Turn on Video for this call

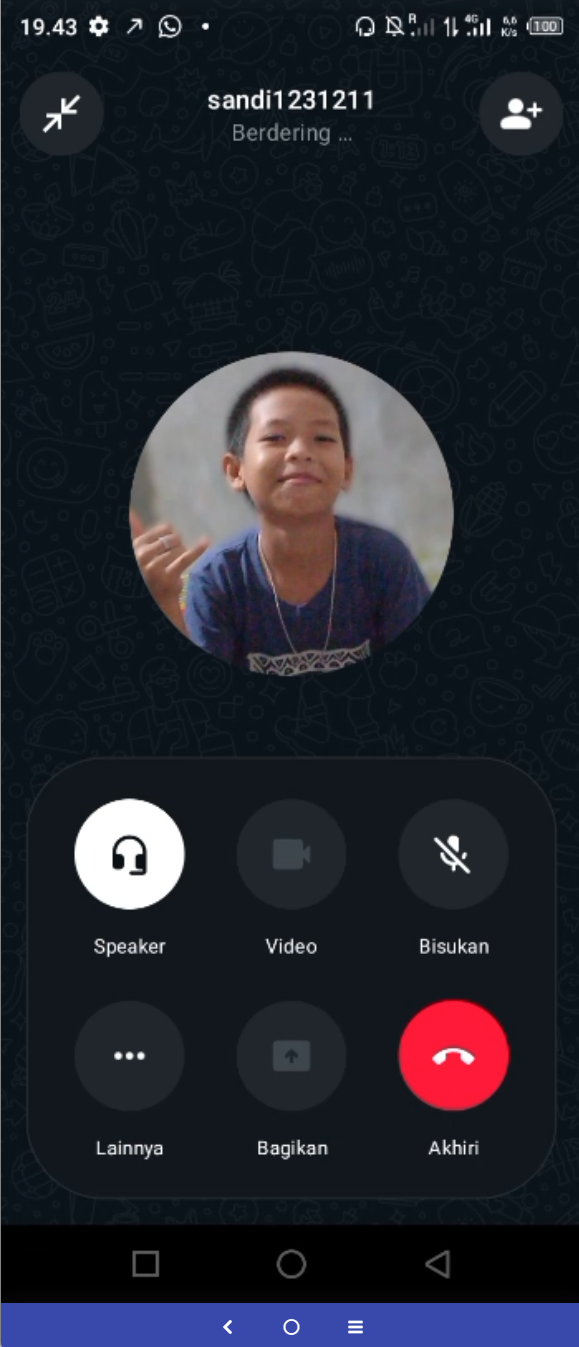coord(291,854)
